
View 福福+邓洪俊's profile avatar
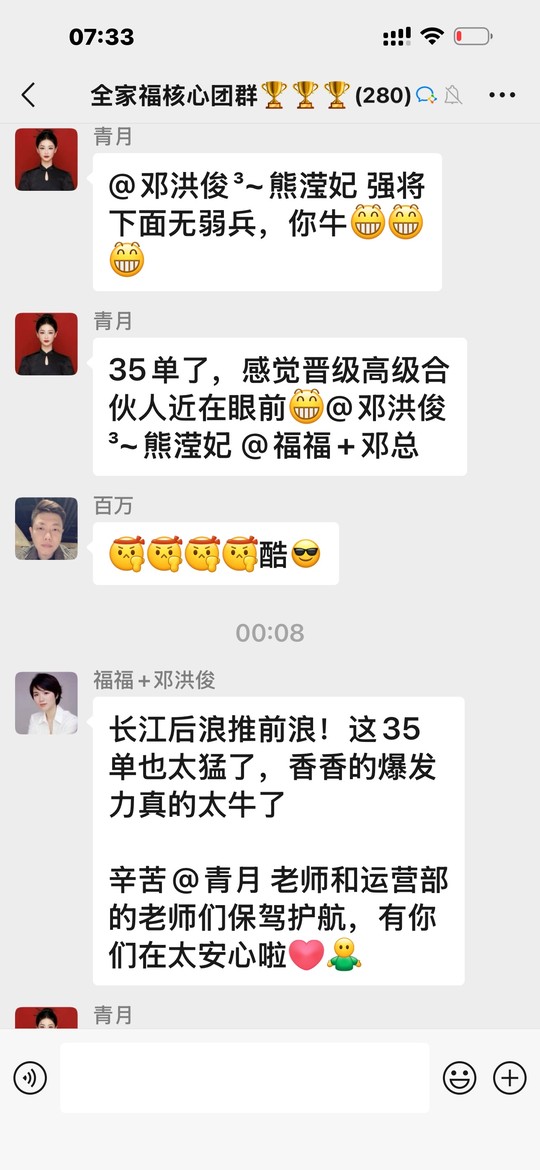pos(46,703)
